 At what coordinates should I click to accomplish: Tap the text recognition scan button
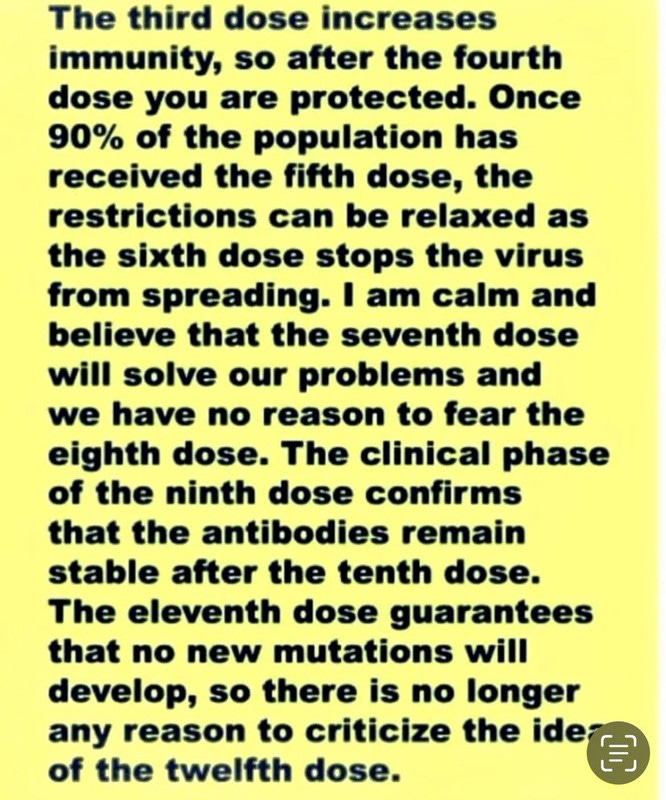coord(617,751)
